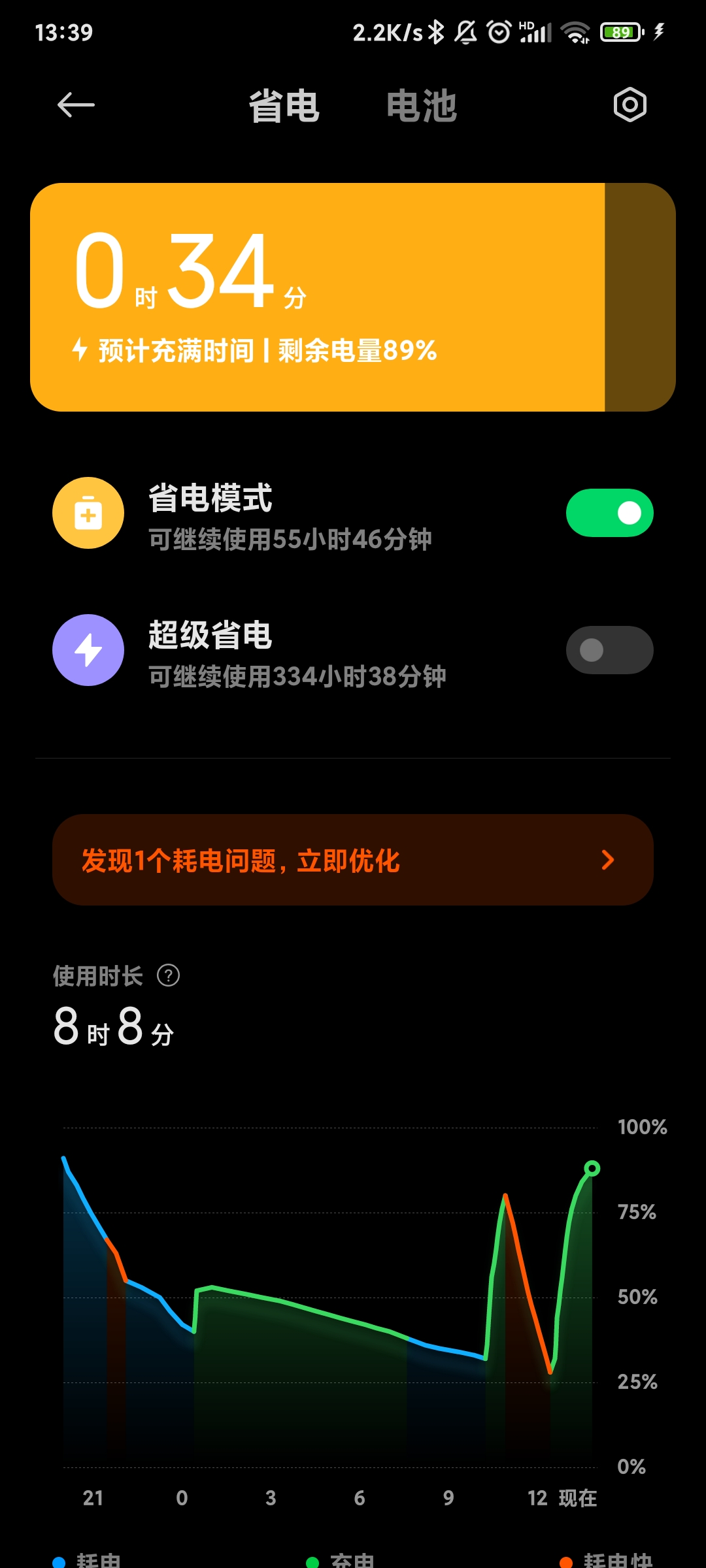Select the 省电 tab
706x1568 pixels.
(284, 106)
